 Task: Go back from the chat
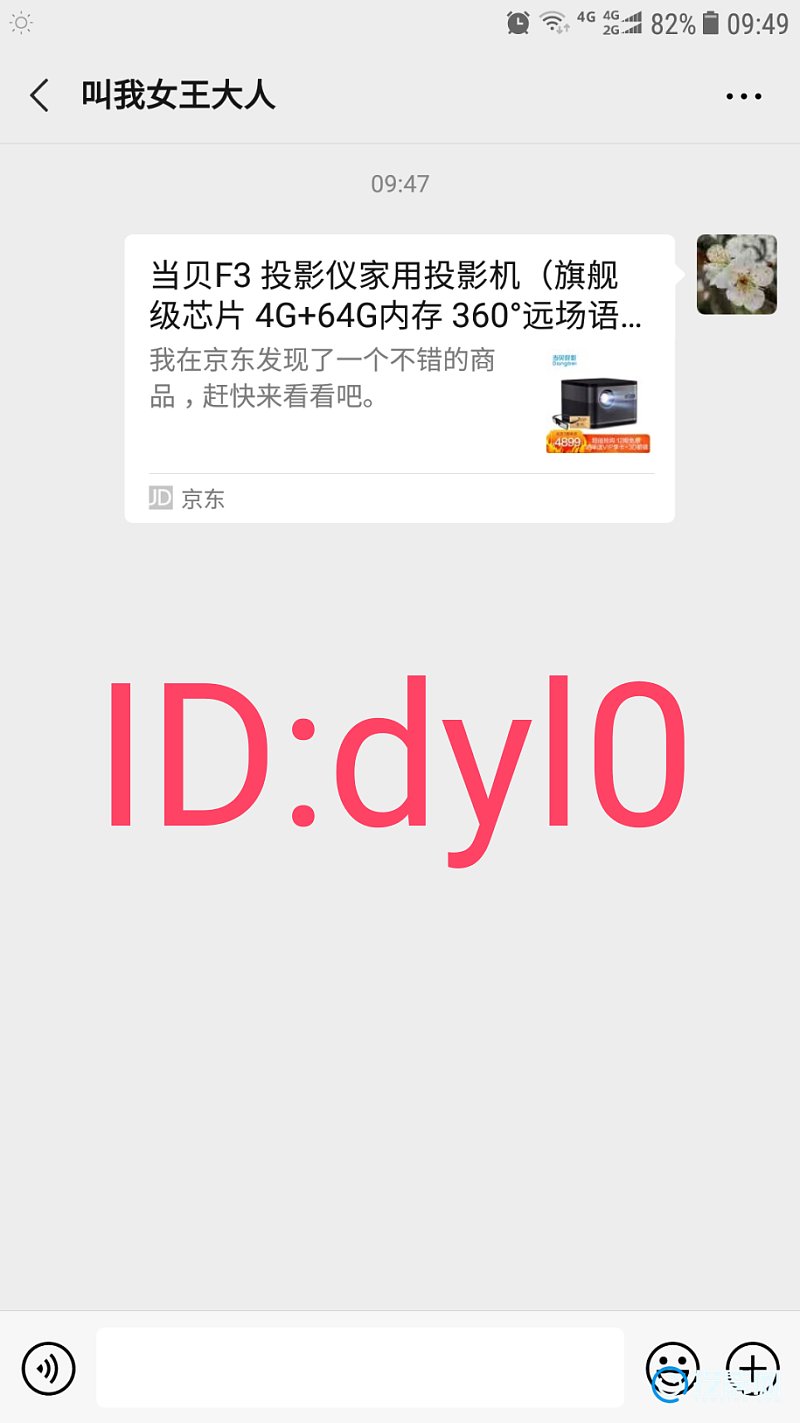coord(40,96)
